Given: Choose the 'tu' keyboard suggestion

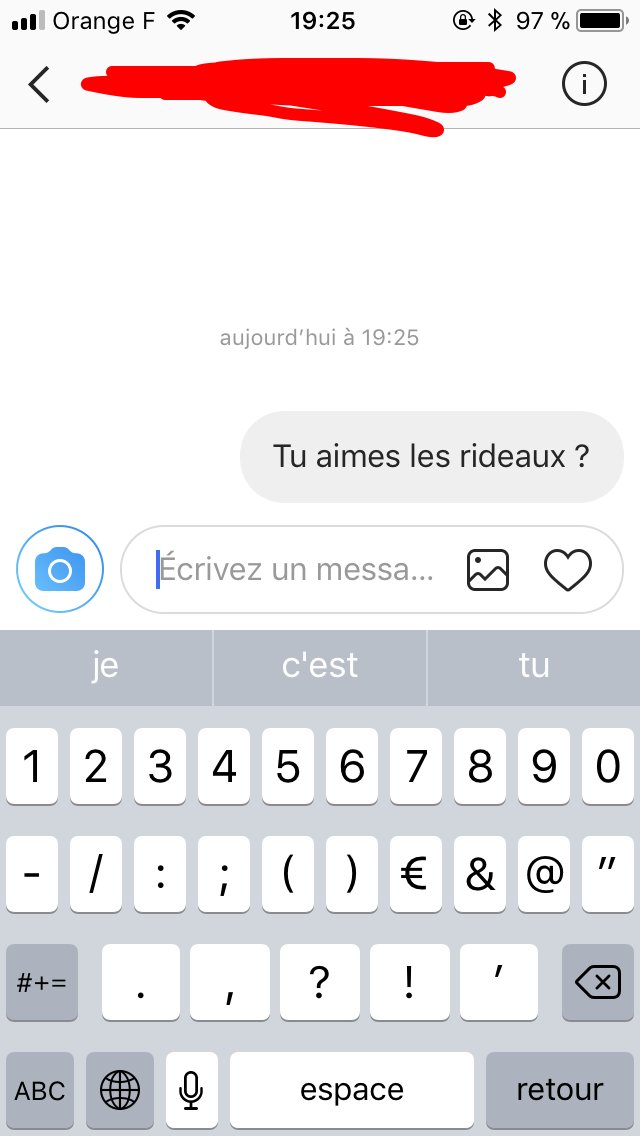Looking at the screenshot, I should tap(534, 666).
